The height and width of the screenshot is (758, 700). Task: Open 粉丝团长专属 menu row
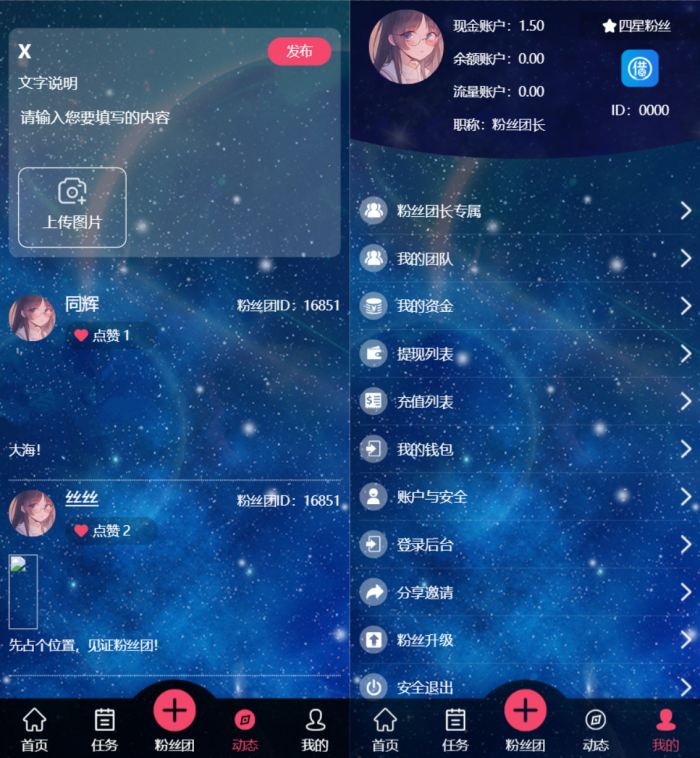coord(525,211)
